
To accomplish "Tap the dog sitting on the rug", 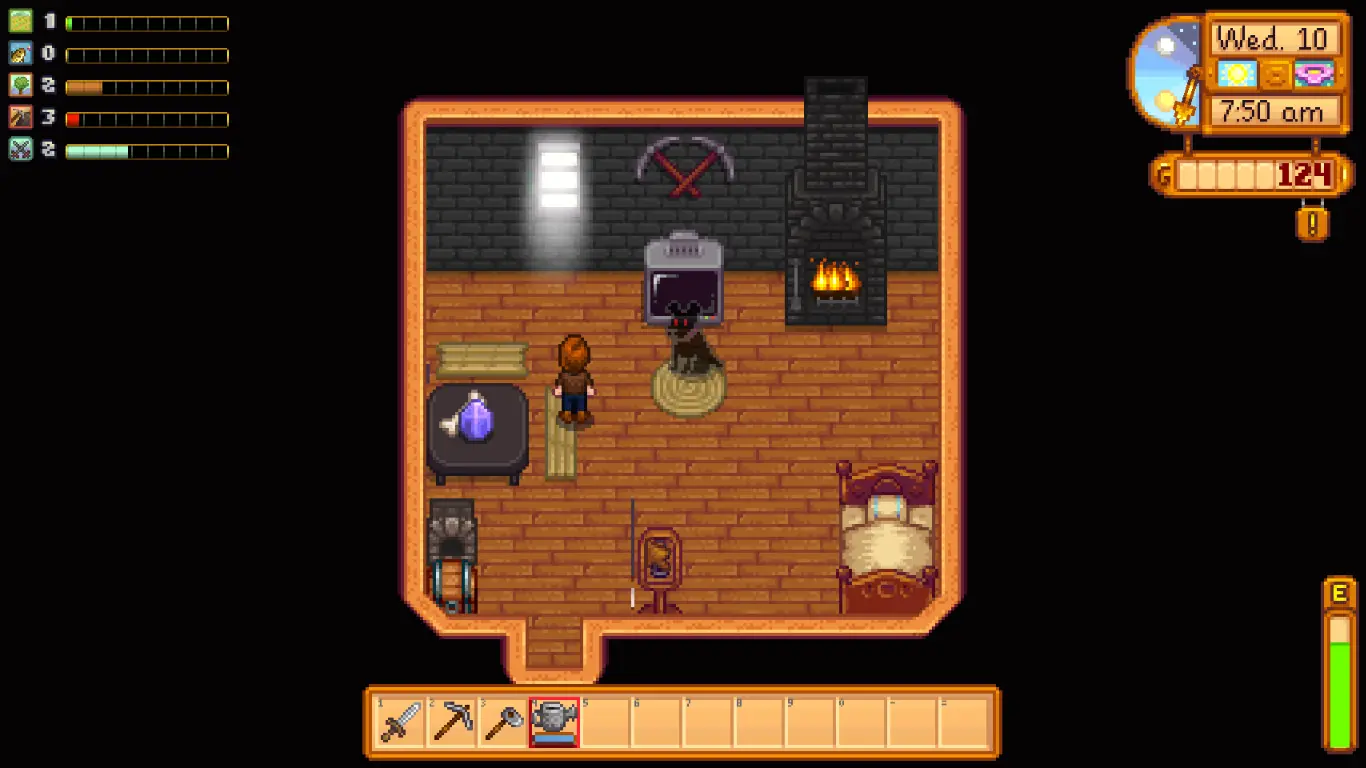I will coord(690,345).
